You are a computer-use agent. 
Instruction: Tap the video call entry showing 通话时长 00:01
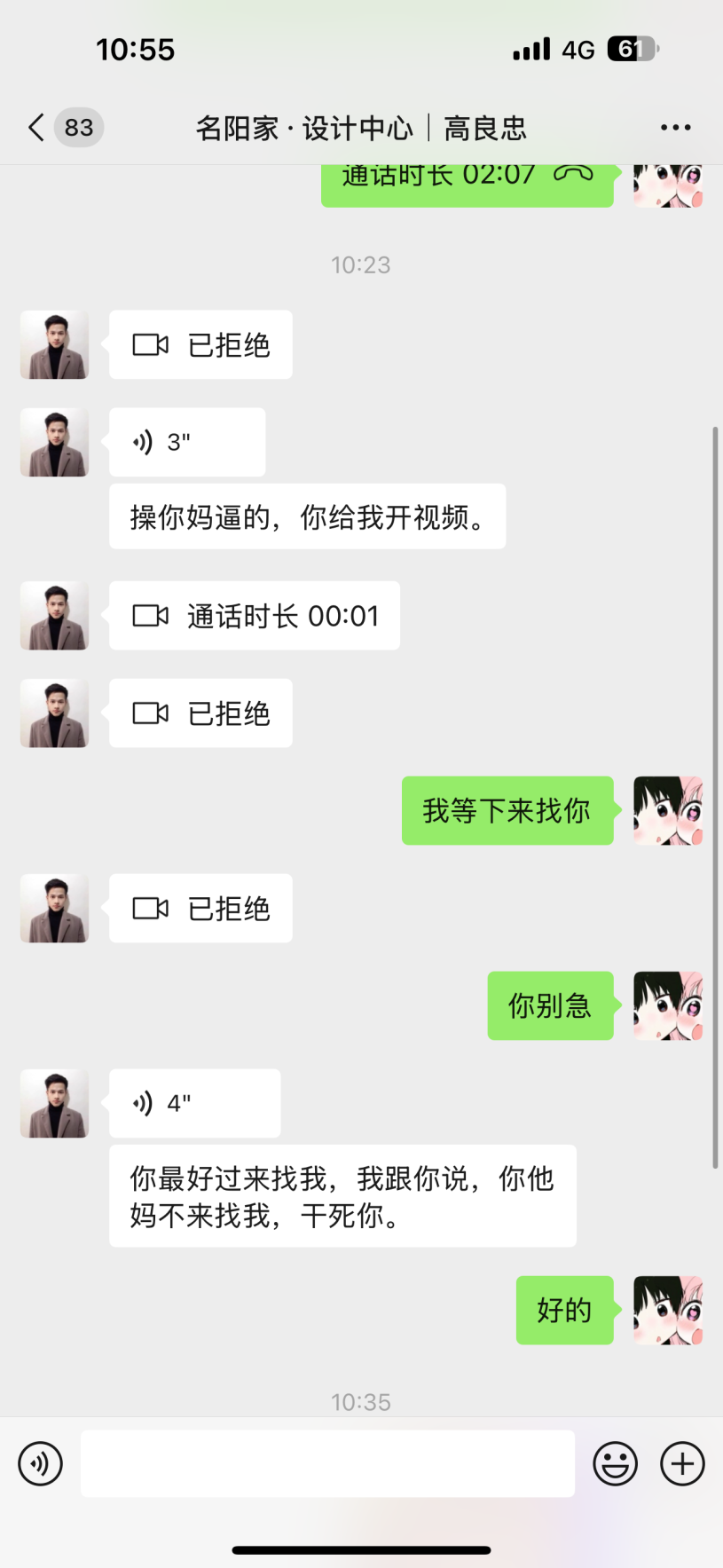click(x=255, y=616)
